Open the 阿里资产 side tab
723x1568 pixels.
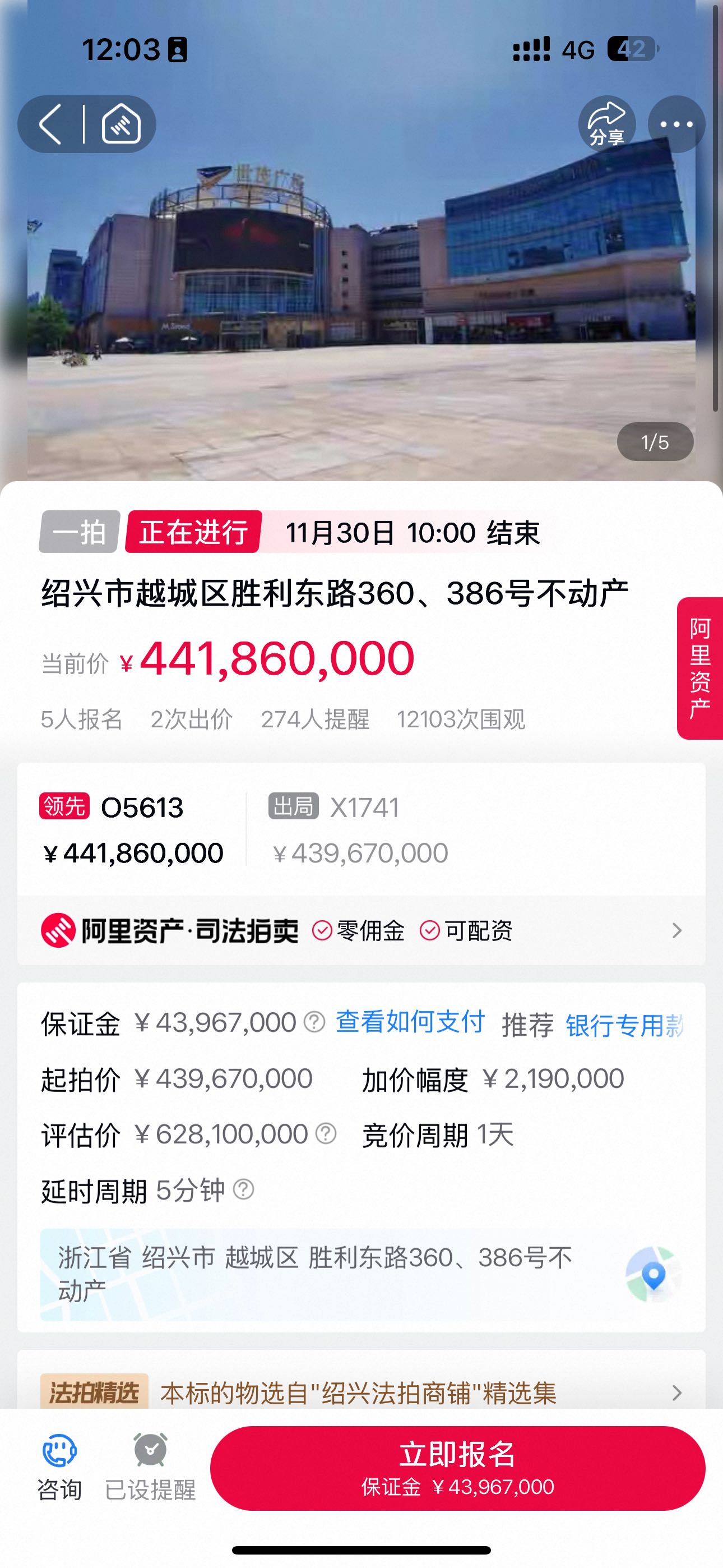(x=700, y=668)
